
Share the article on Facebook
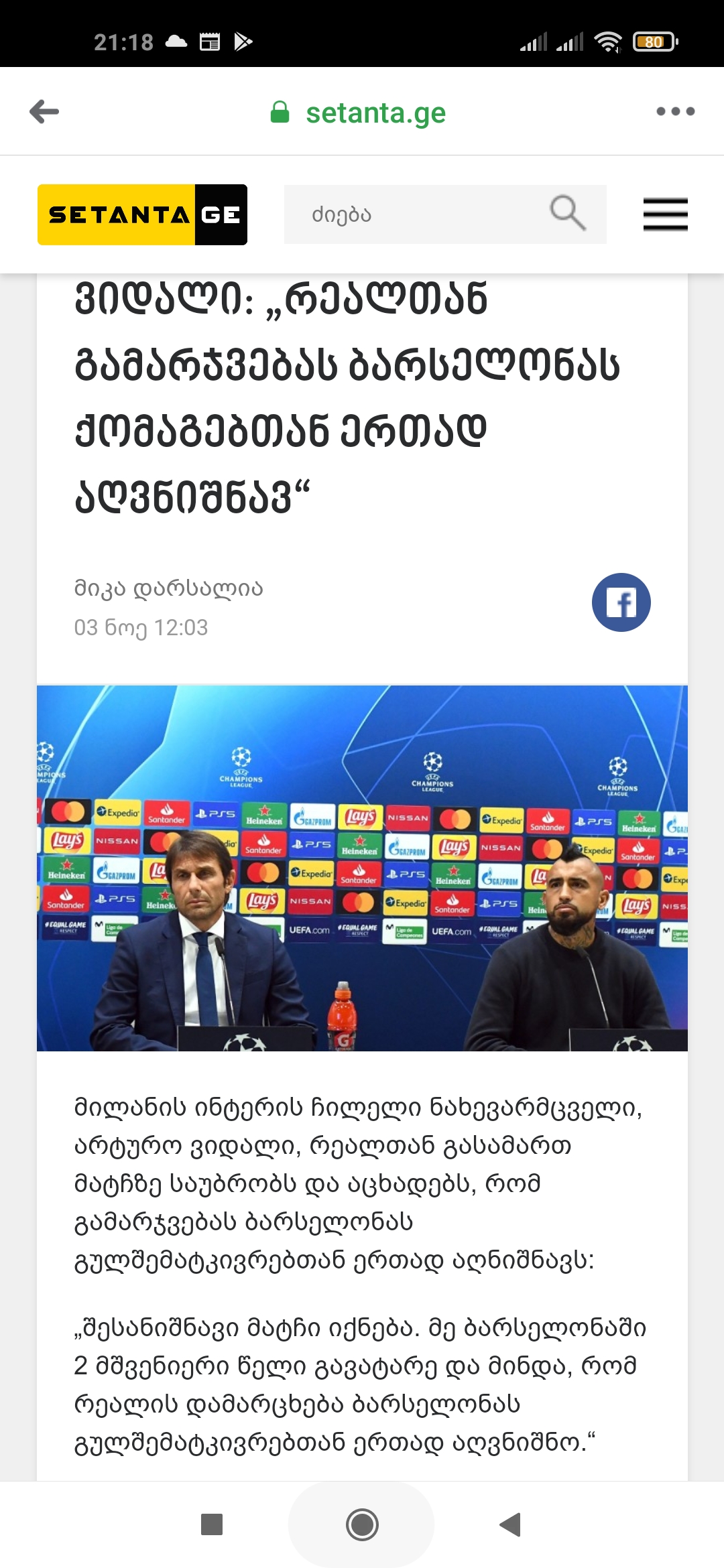[x=621, y=602]
